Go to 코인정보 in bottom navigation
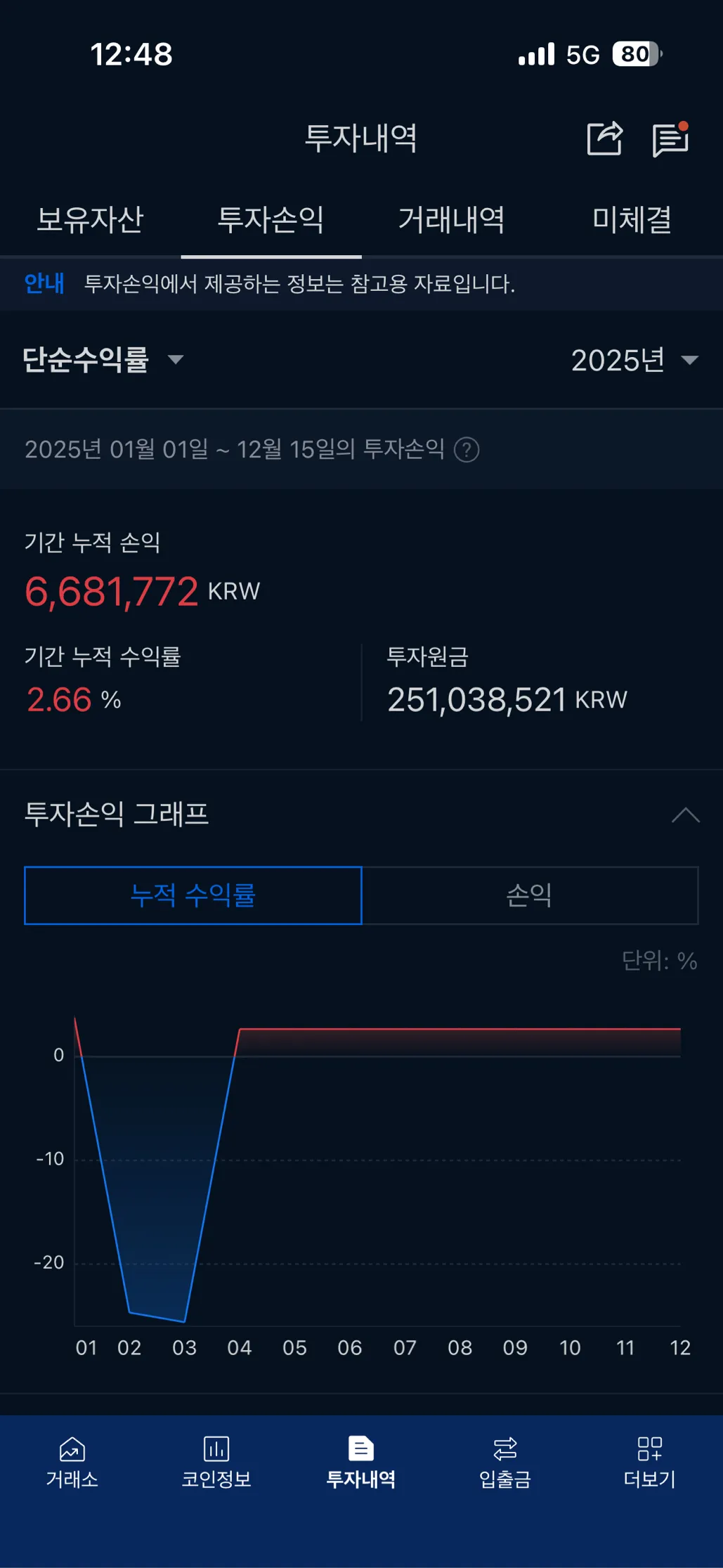 (216, 1462)
